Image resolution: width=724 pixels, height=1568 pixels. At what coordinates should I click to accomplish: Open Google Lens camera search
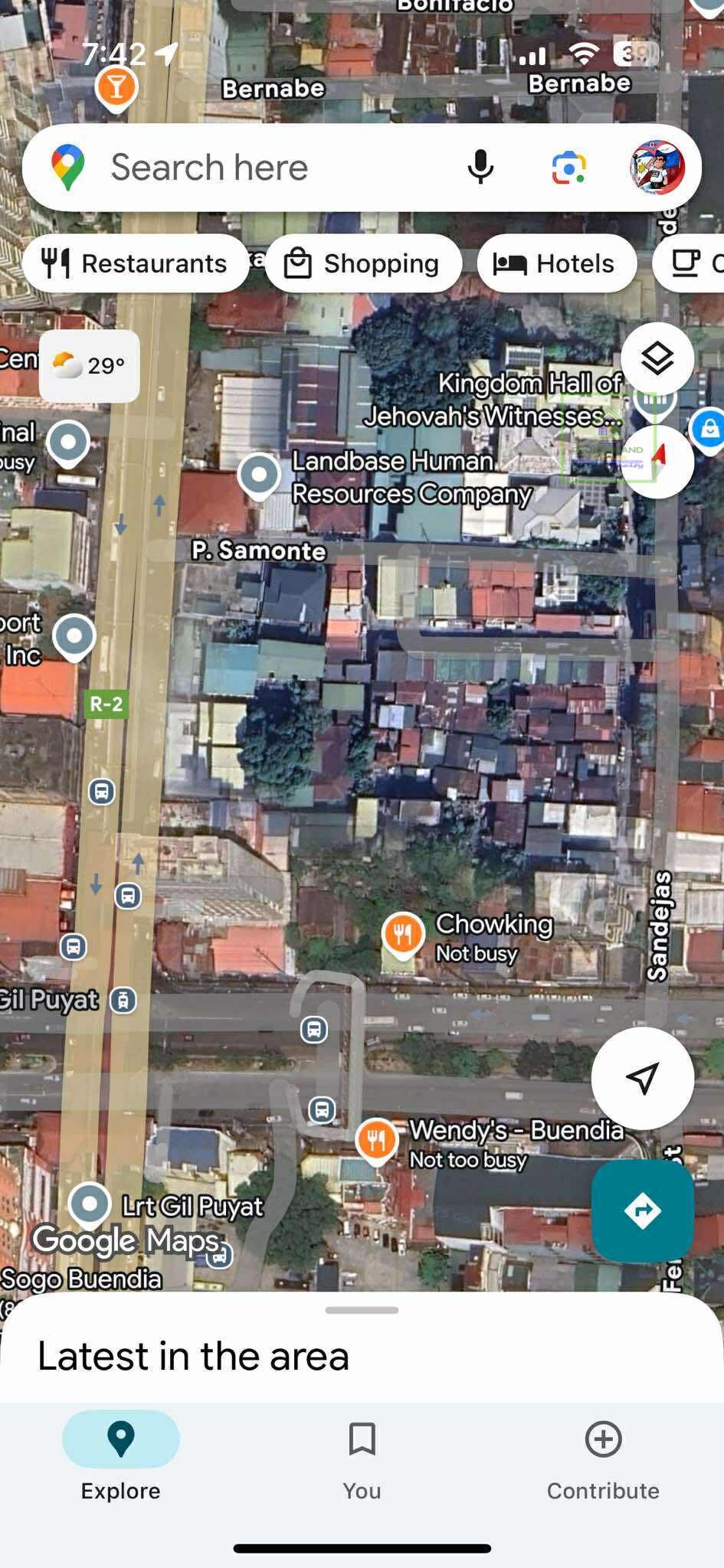pyautogui.click(x=568, y=168)
